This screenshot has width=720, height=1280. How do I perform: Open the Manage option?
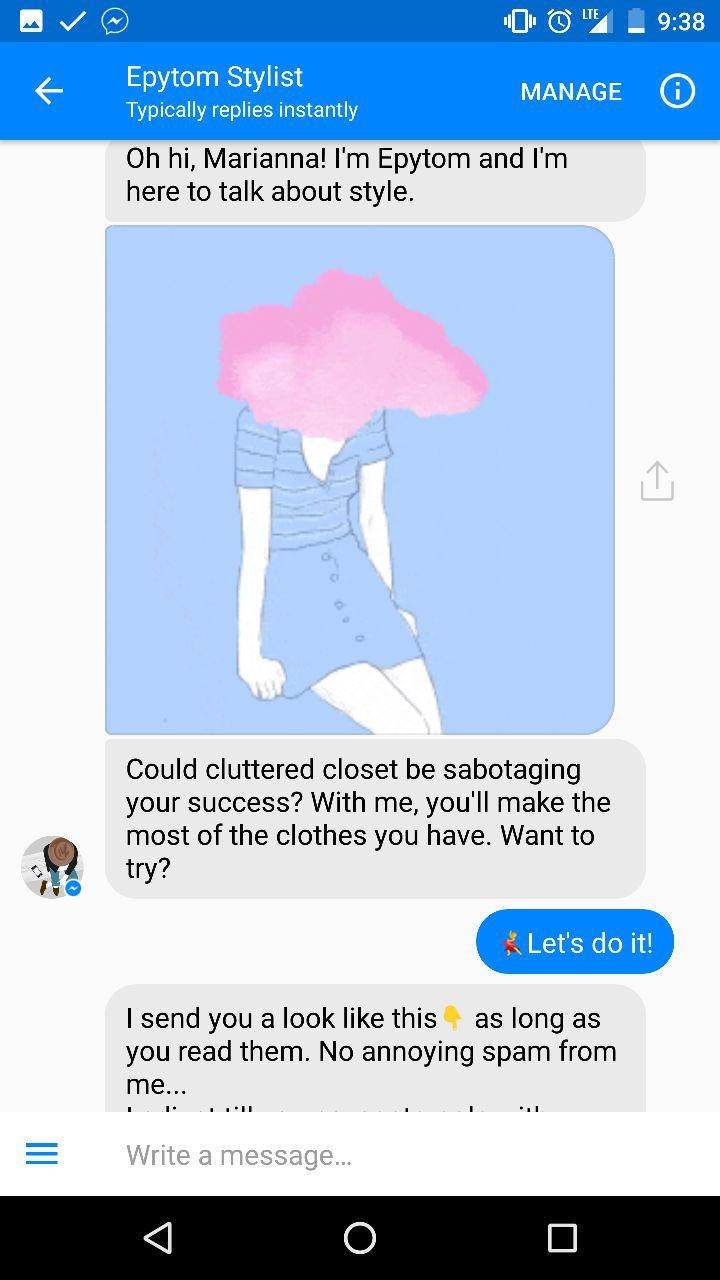pos(571,91)
